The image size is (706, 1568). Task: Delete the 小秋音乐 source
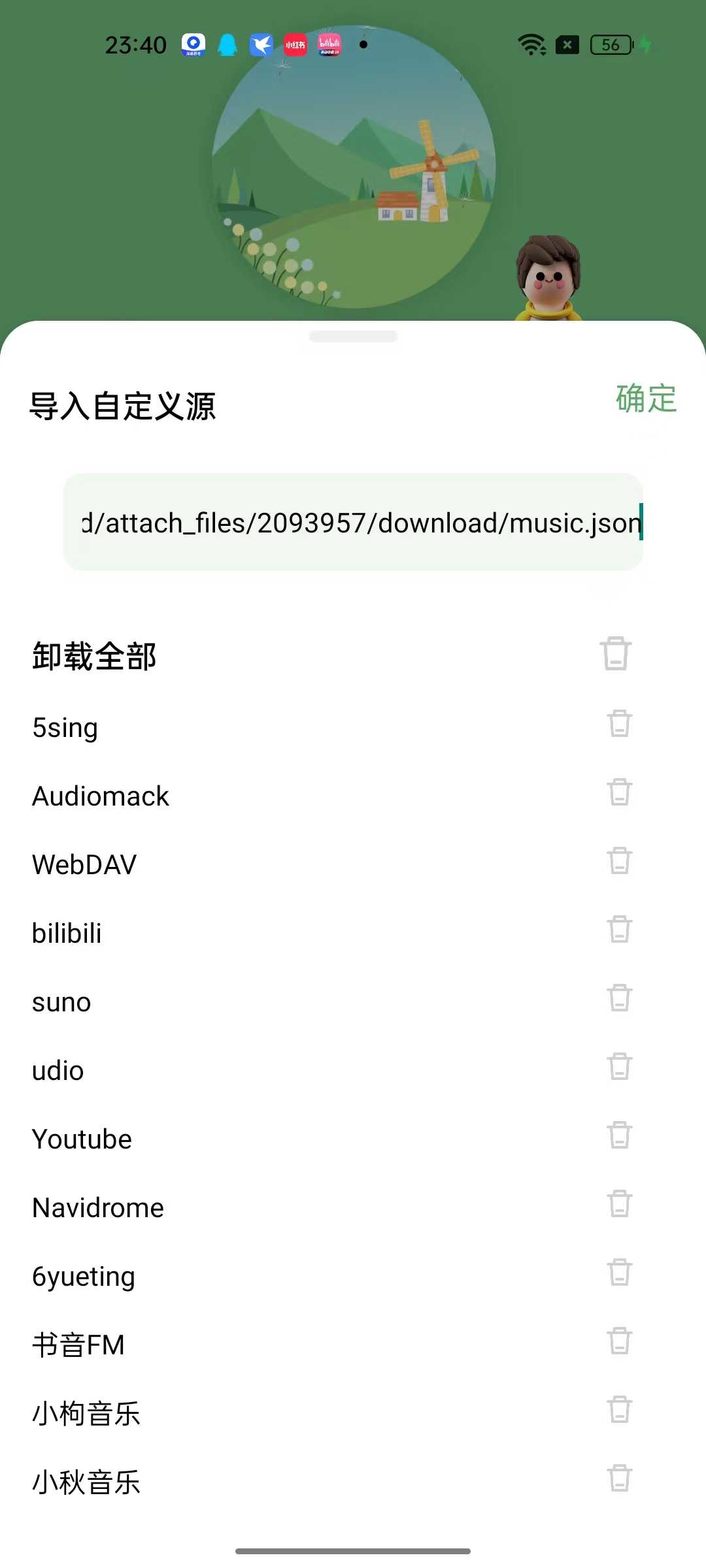pyautogui.click(x=619, y=1478)
